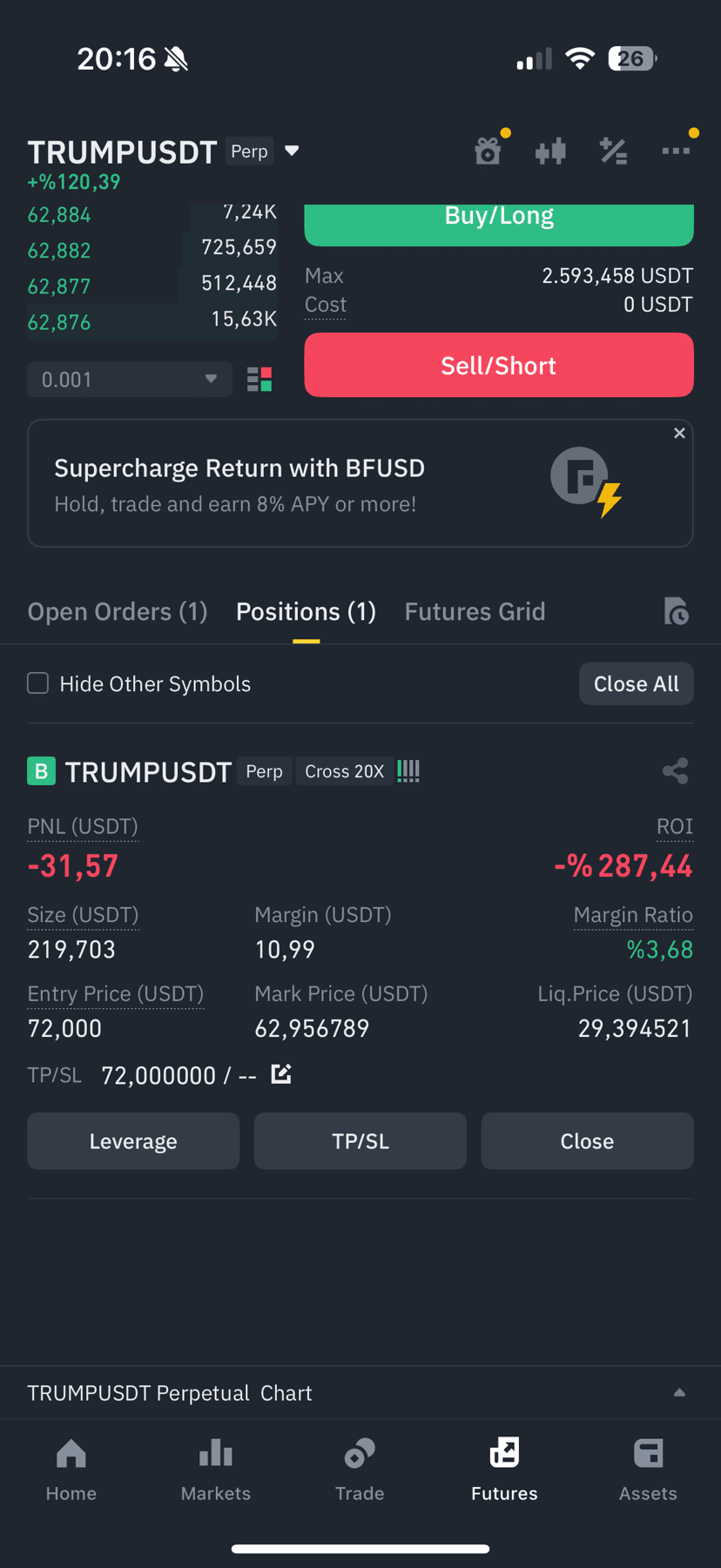Check Hide Other Symbols
Image resolution: width=721 pixels, height=1568 pixels.
pyautogui.click(x=38, y=683)
